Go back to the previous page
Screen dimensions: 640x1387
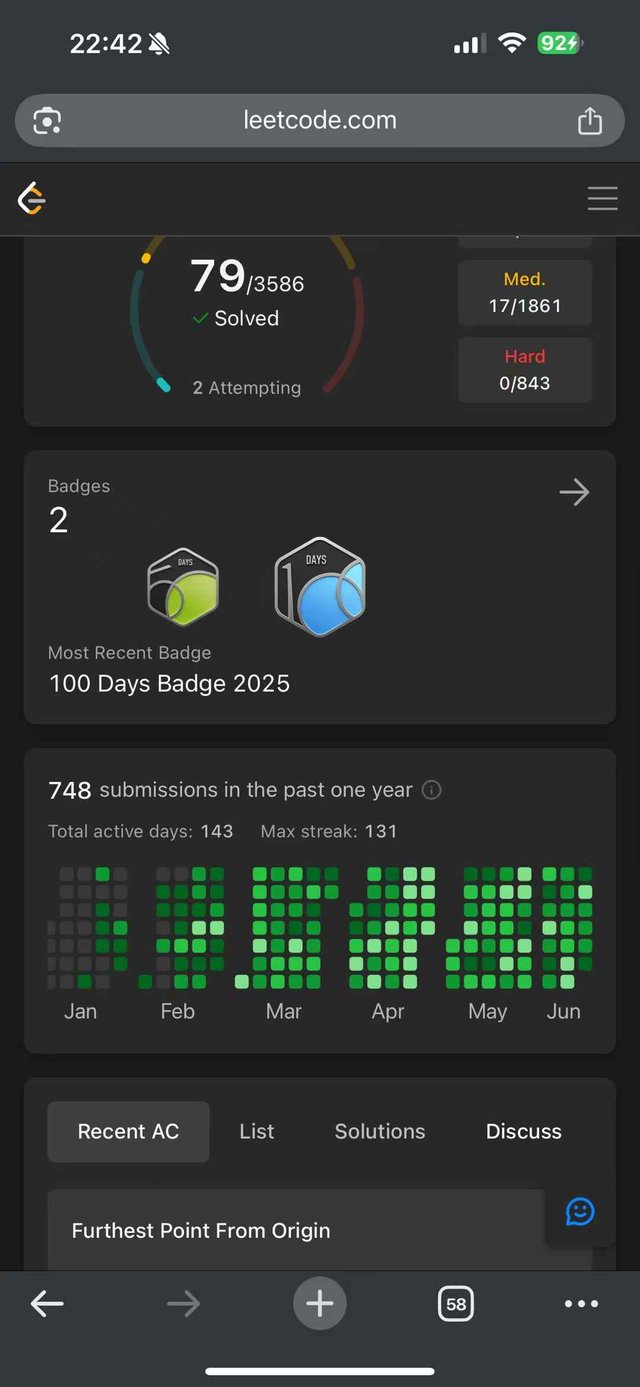[x=47, y=1303]
